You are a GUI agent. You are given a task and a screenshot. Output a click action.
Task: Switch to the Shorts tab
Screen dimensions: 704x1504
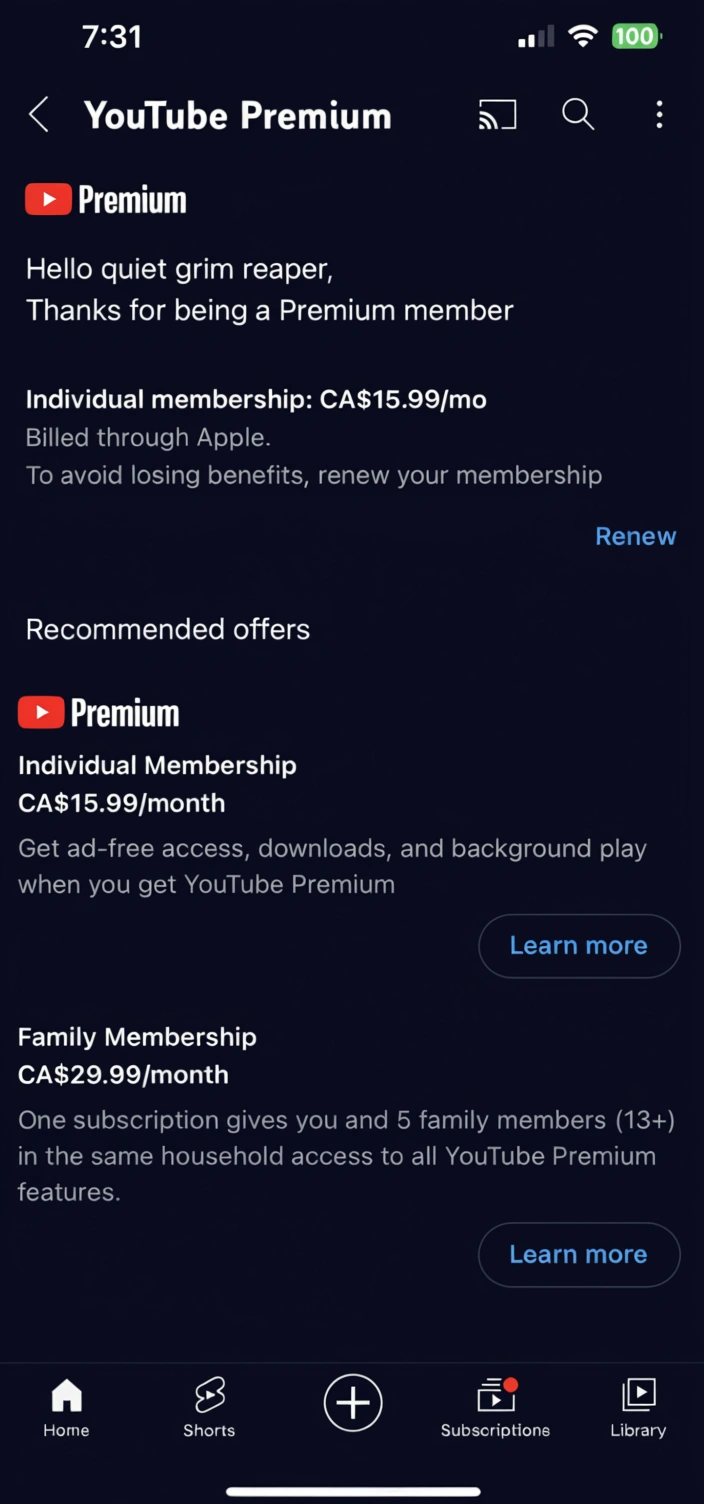(x=209, y=1407)
